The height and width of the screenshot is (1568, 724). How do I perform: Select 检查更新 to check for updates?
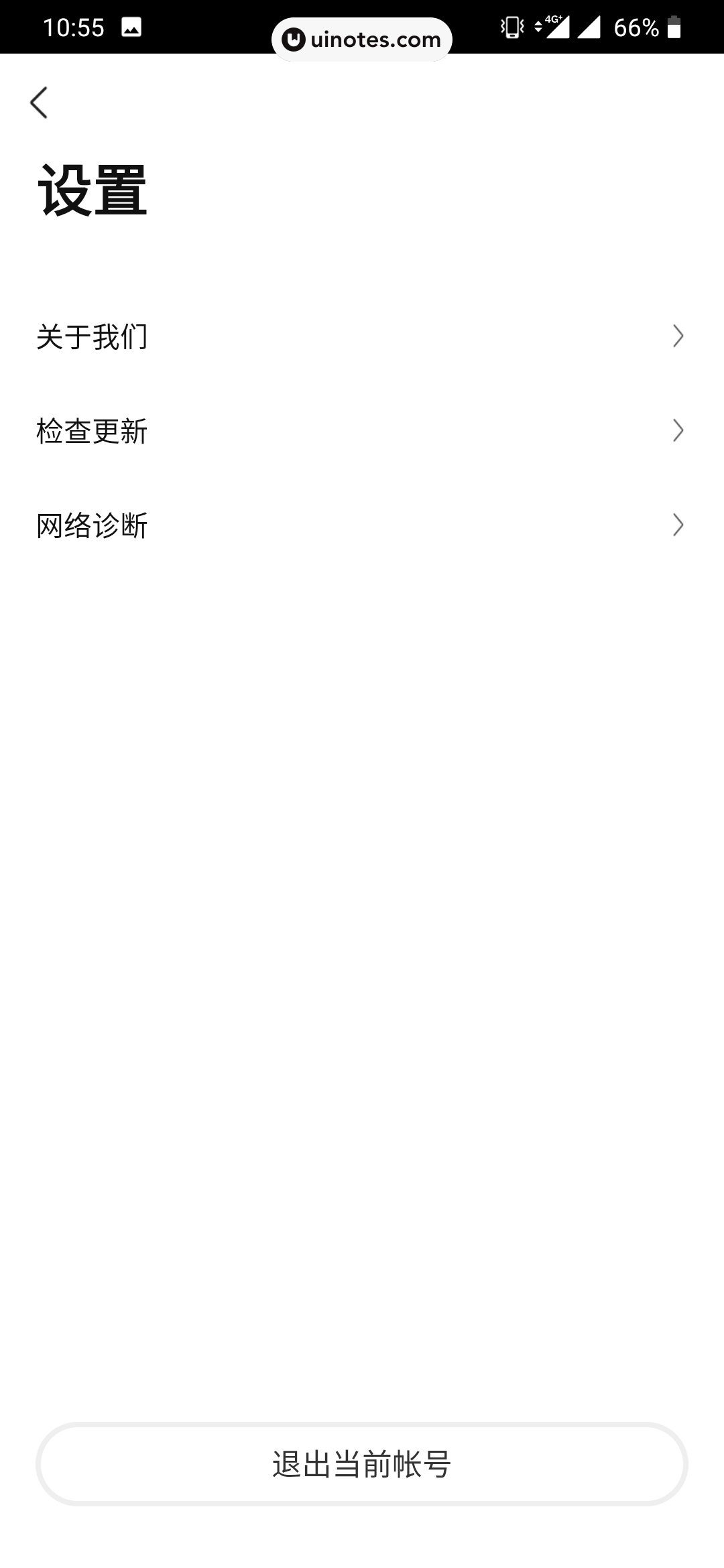tap(362, 431)
